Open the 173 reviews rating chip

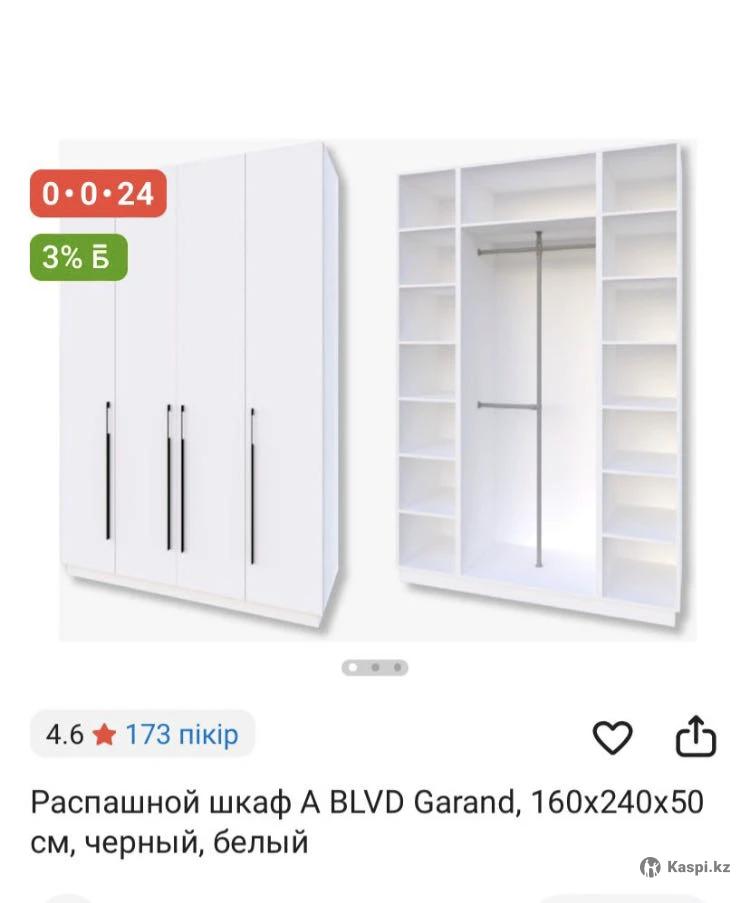coord(143,735)
